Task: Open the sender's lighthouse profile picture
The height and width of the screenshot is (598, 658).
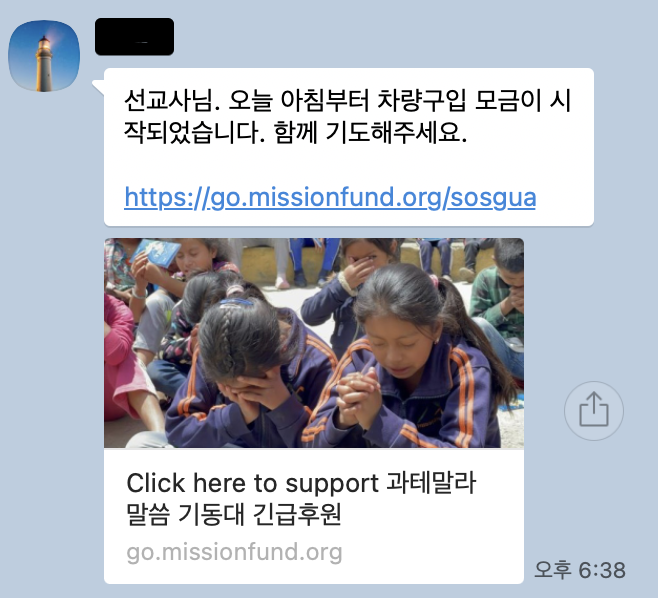Action: coord(44,54)
